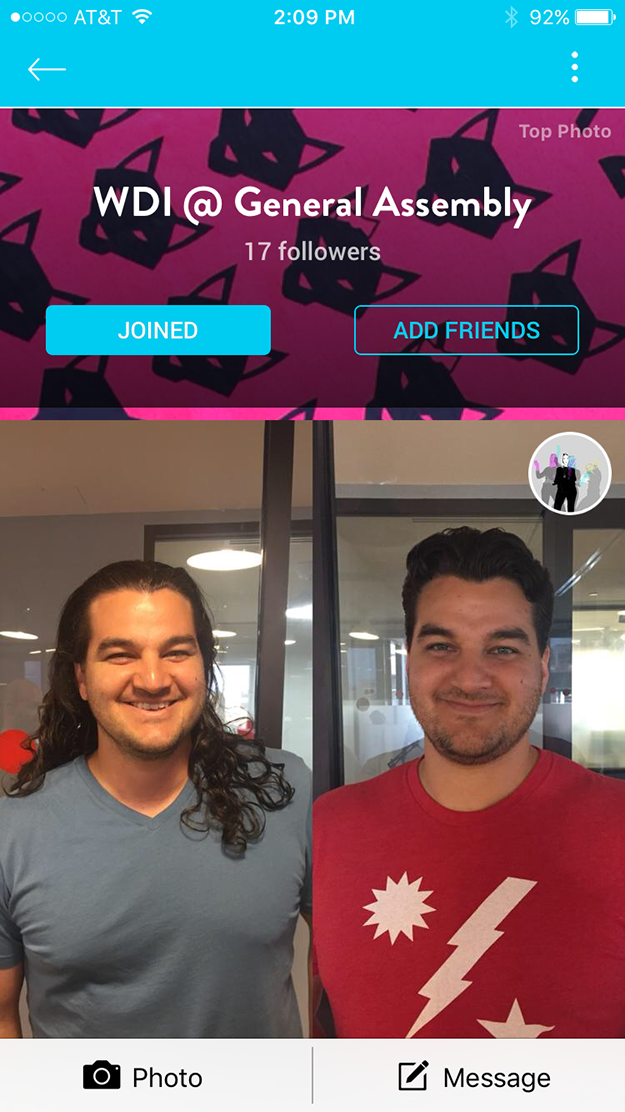Tap the JOINED button

point(158,330)
